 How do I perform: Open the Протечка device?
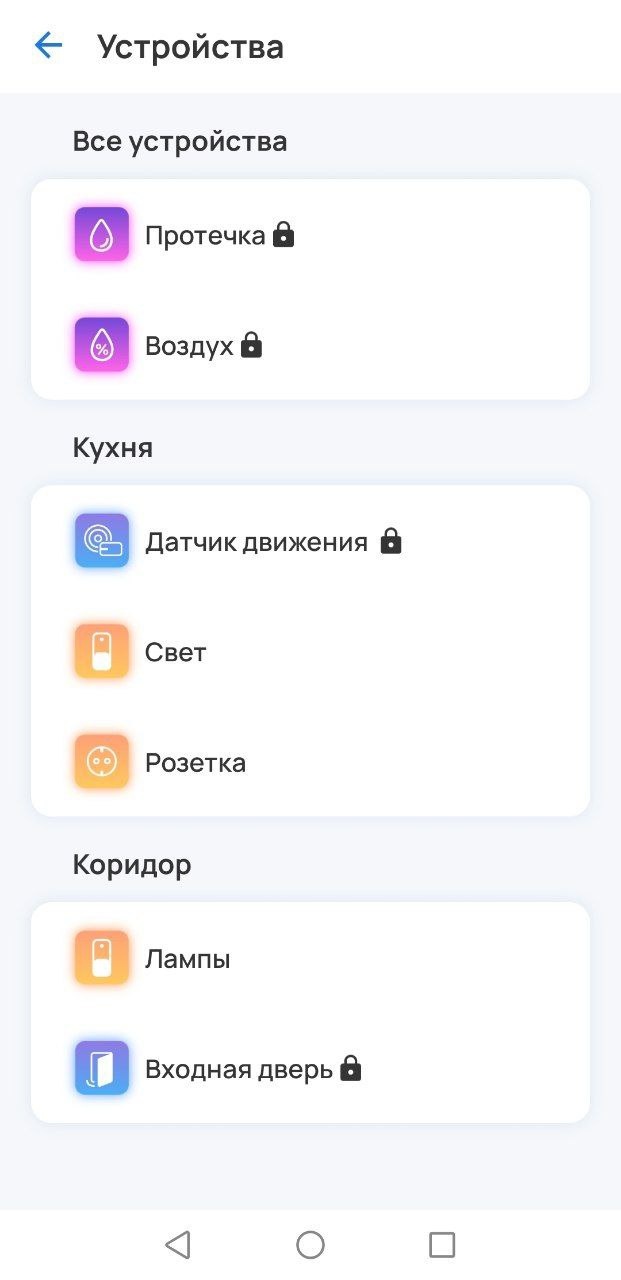[205, 235]
